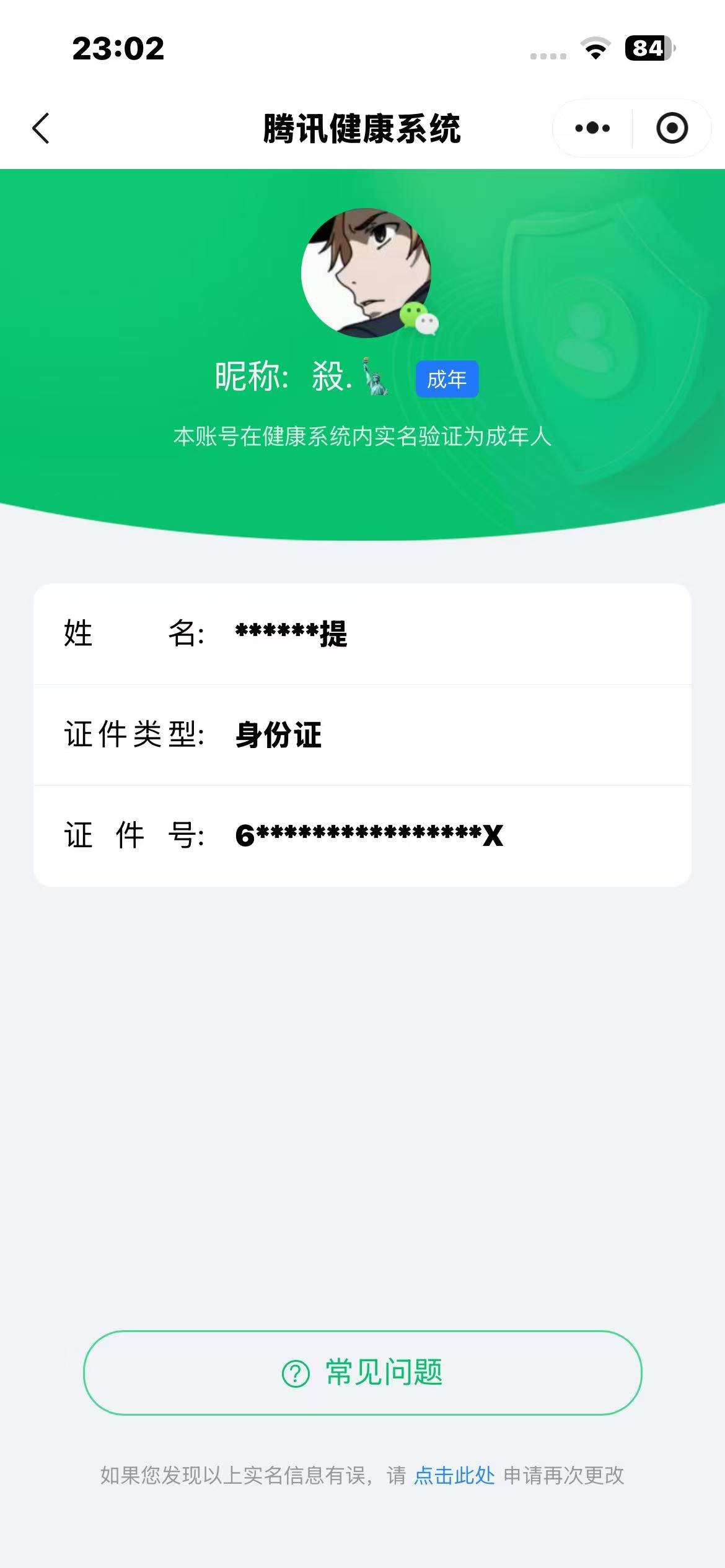The image size is (725, 1568).
Task: Open the three-dot more options menu
Action: click(x=591, y=128)
